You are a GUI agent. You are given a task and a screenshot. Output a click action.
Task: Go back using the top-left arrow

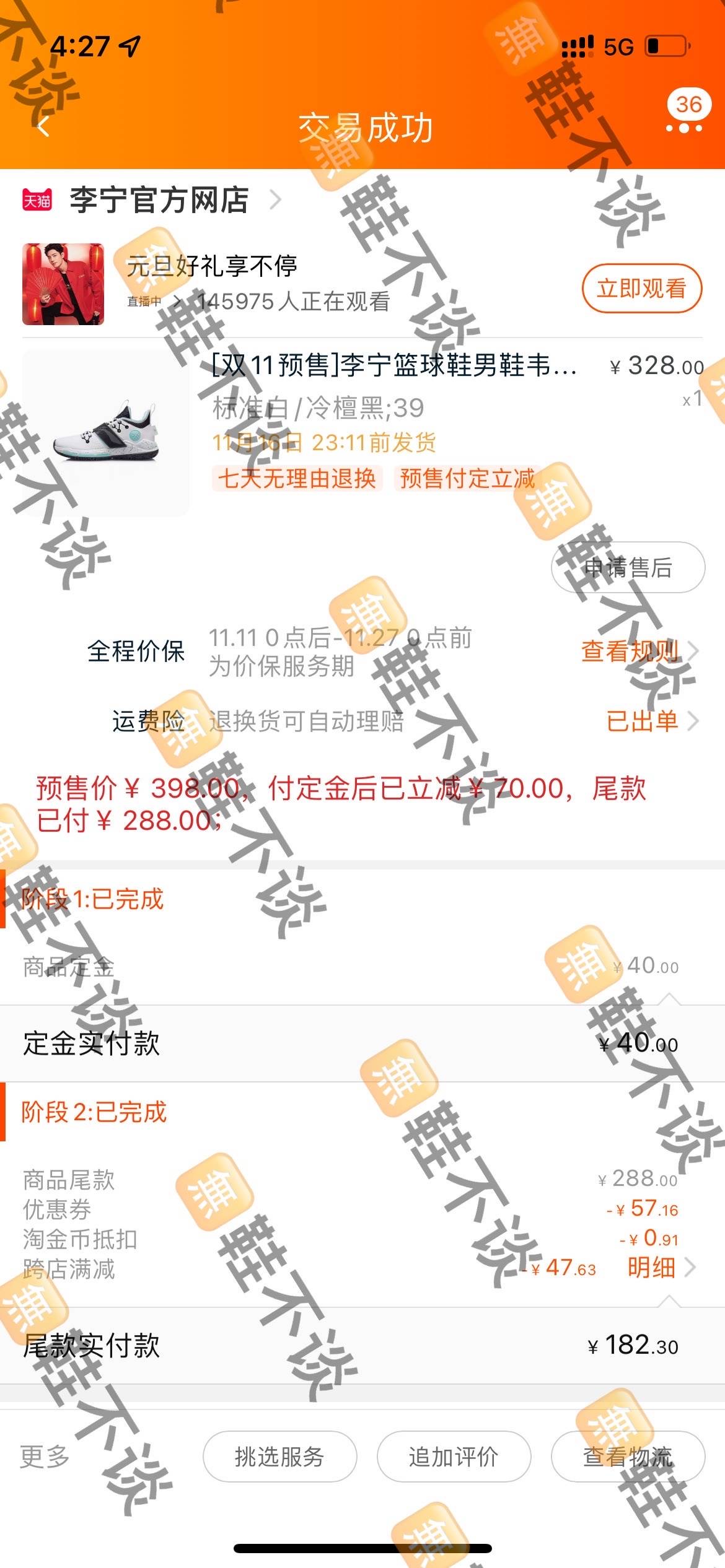(x=43, y=127)
